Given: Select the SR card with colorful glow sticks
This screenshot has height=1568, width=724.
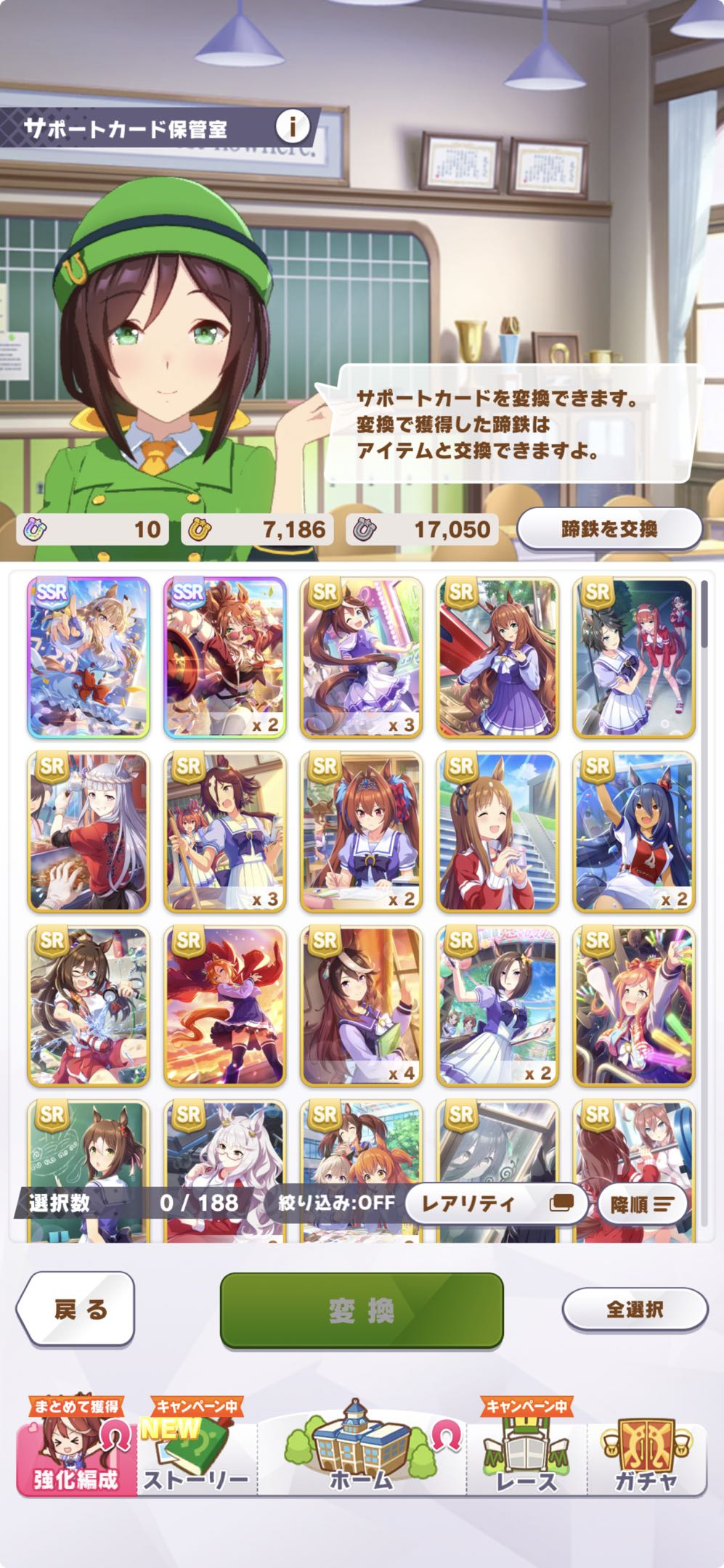Looking at the screenshot, I should click(634, 1005).
